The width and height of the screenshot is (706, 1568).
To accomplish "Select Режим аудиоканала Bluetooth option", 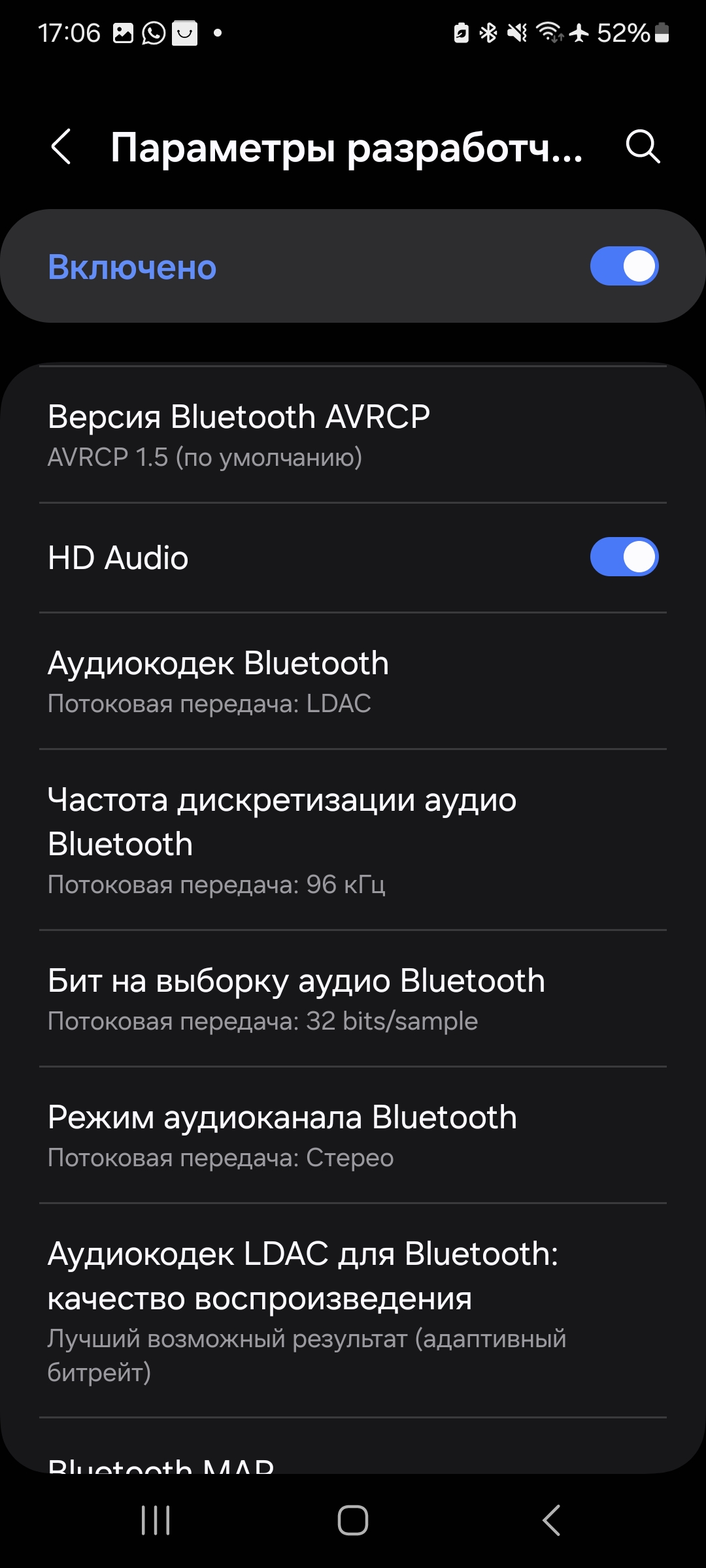I will 353,1135.
